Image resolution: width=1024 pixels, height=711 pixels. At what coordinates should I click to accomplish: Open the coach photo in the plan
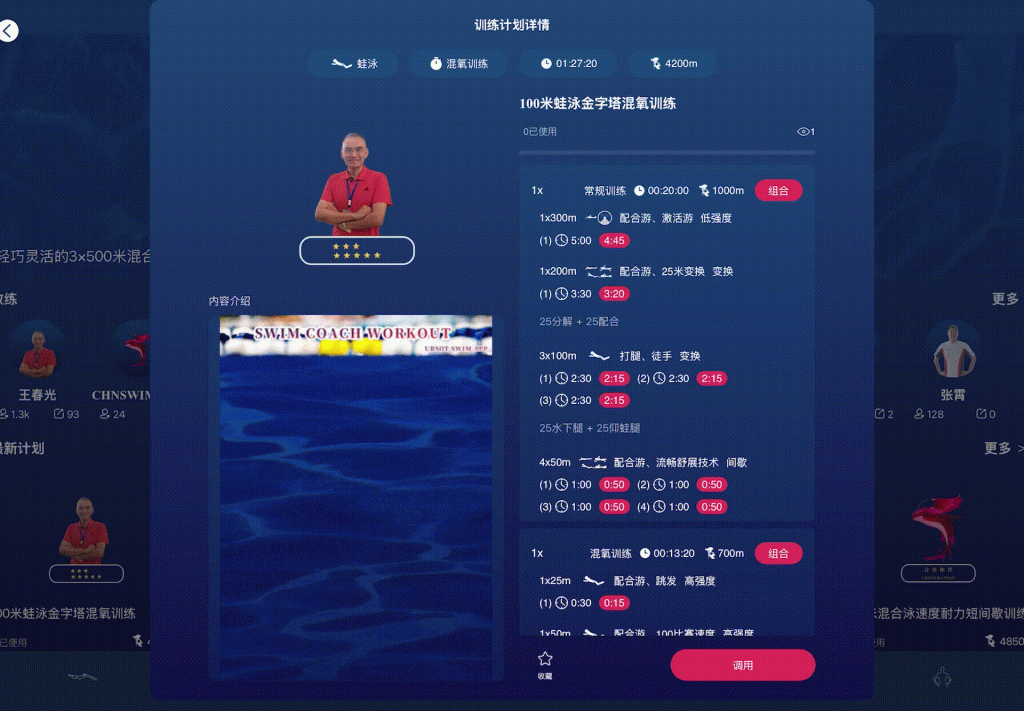(357, 185)
